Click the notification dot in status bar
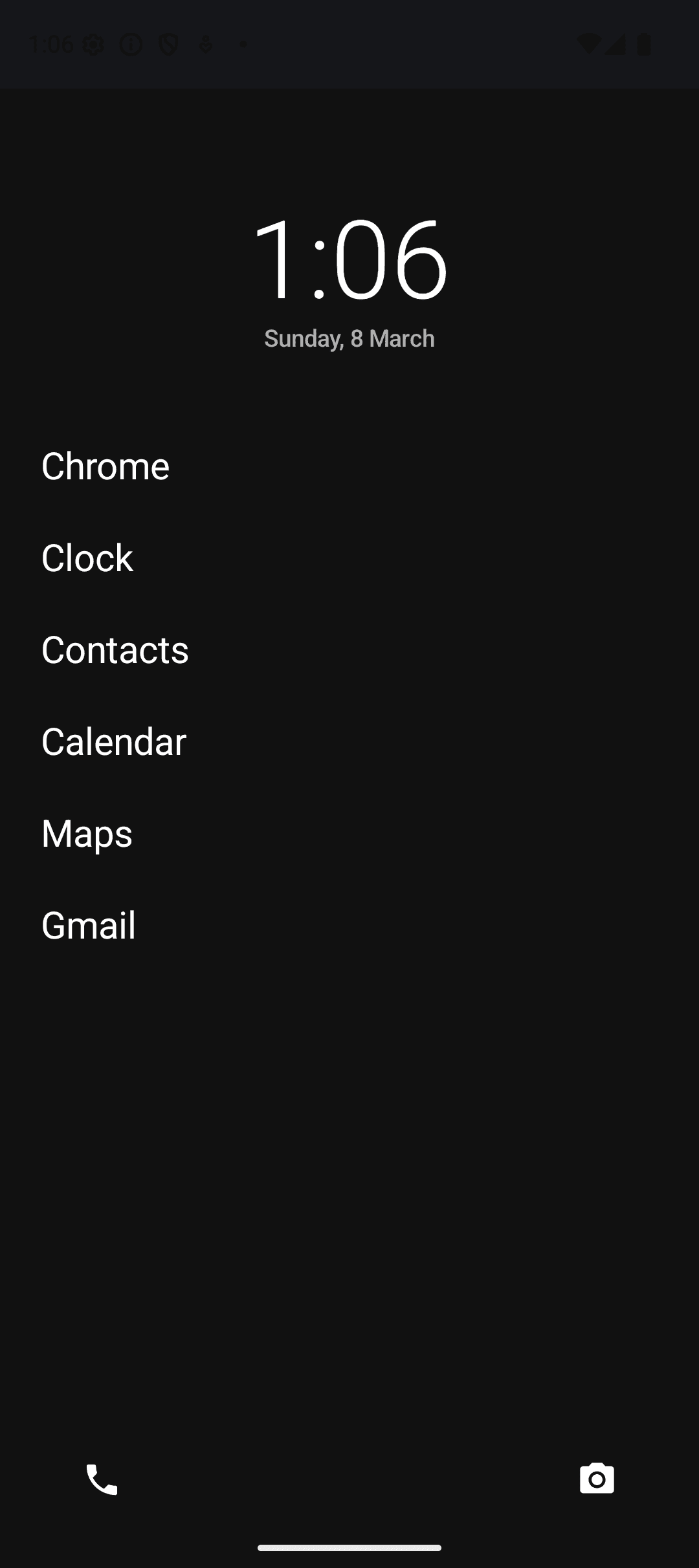Viewport: 699px width, 1568px height. pos(243,44)
